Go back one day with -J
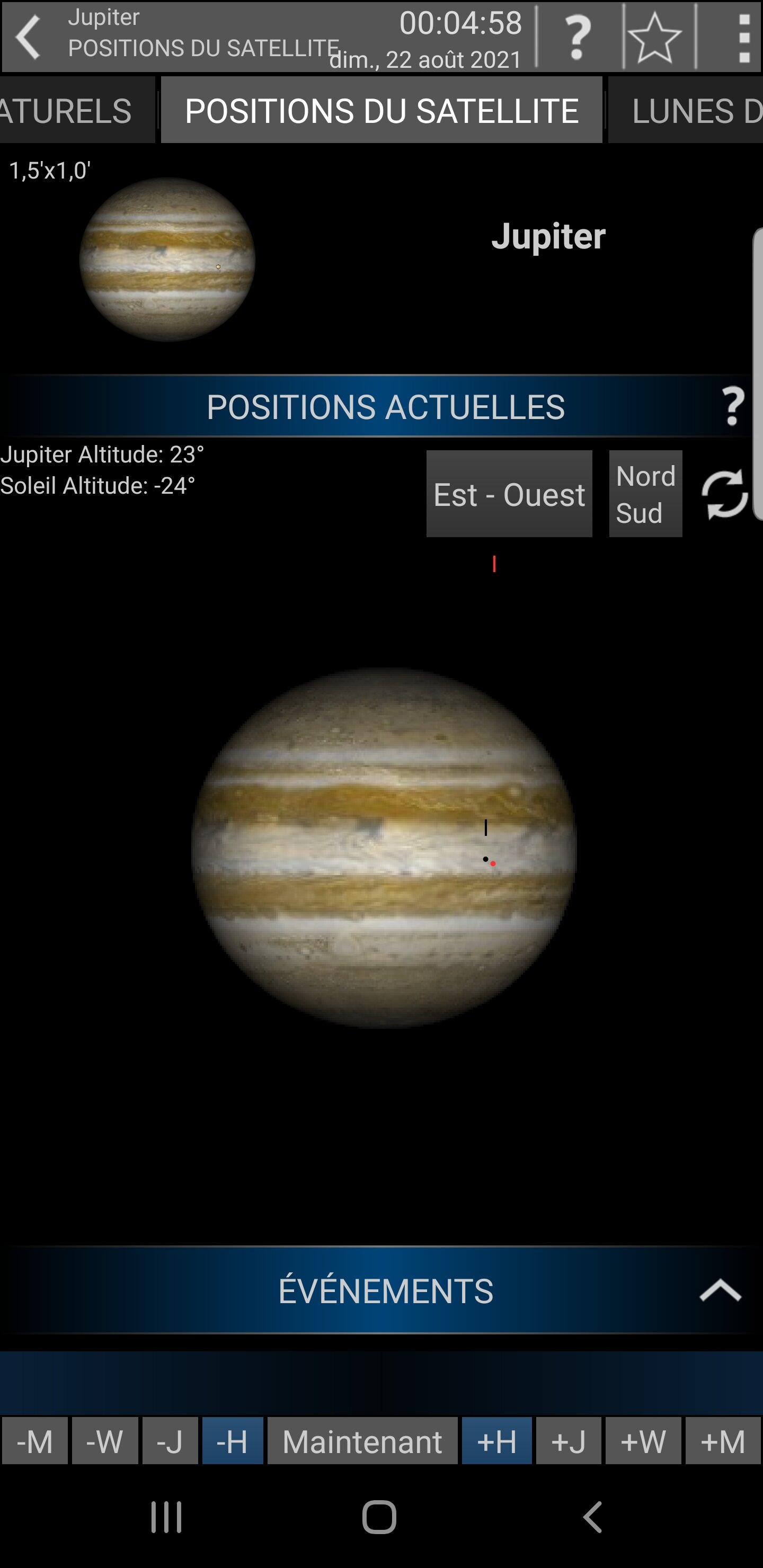The width and height of the screenshot is (763, 1568). tap(170, 1441)
